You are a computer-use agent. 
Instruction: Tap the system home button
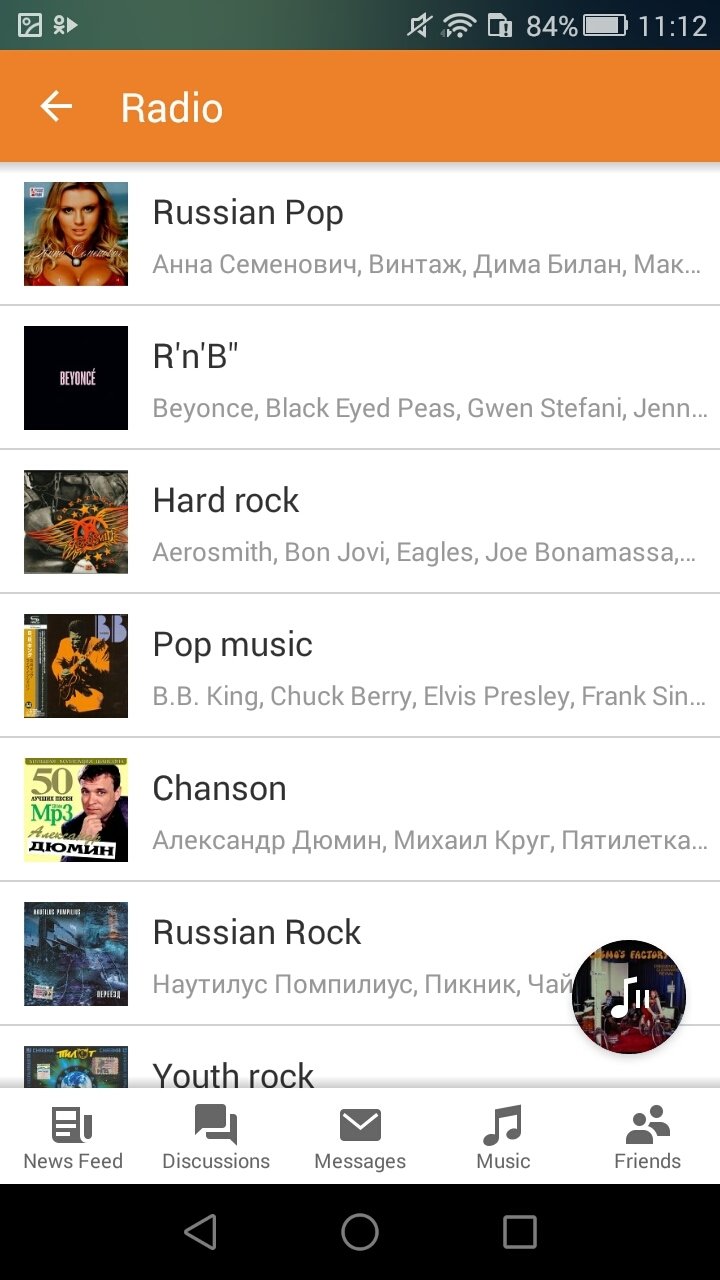tap(360, 1232)
